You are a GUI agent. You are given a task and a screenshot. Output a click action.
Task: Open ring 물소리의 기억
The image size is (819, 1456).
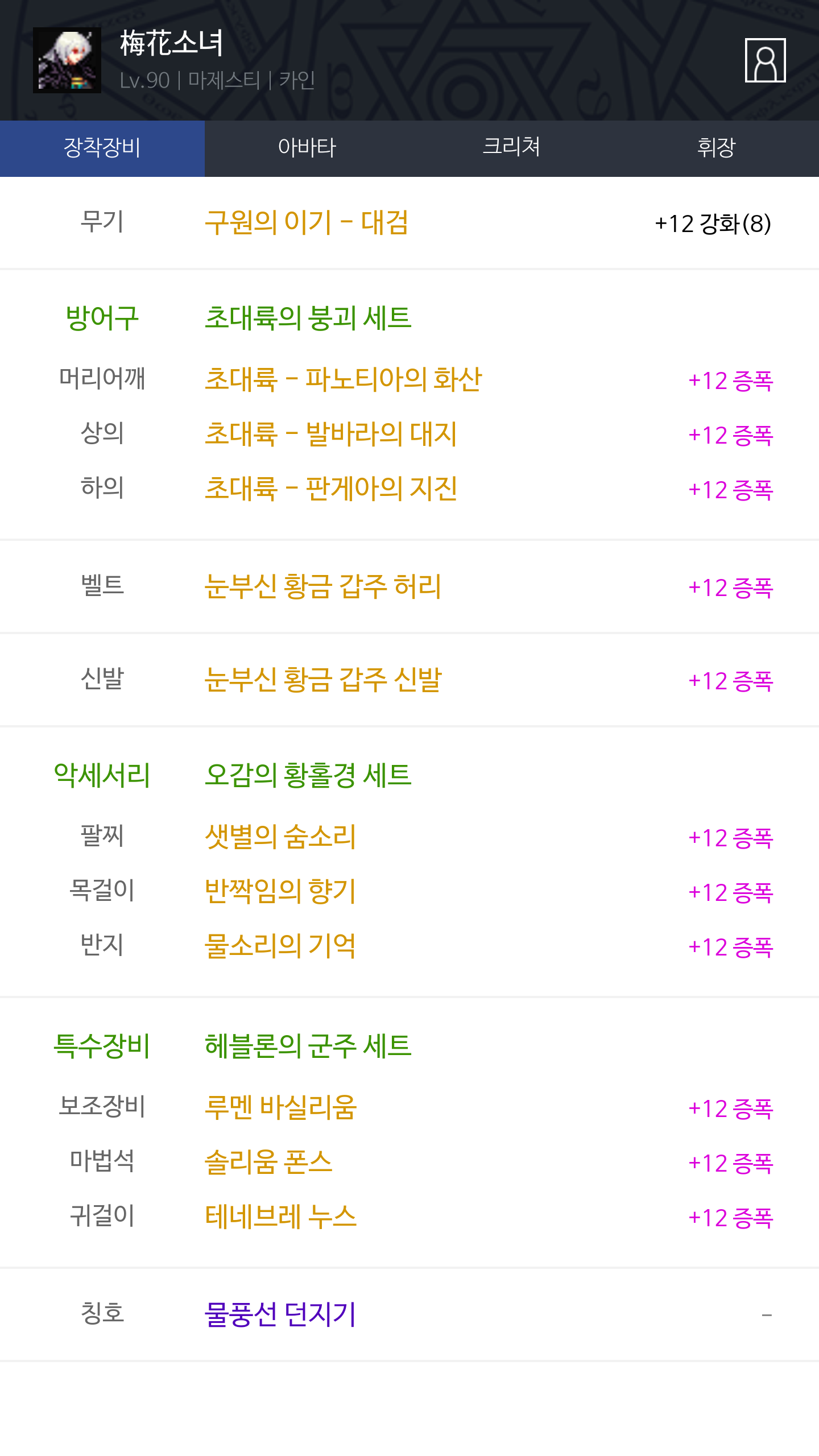[280, 946]
